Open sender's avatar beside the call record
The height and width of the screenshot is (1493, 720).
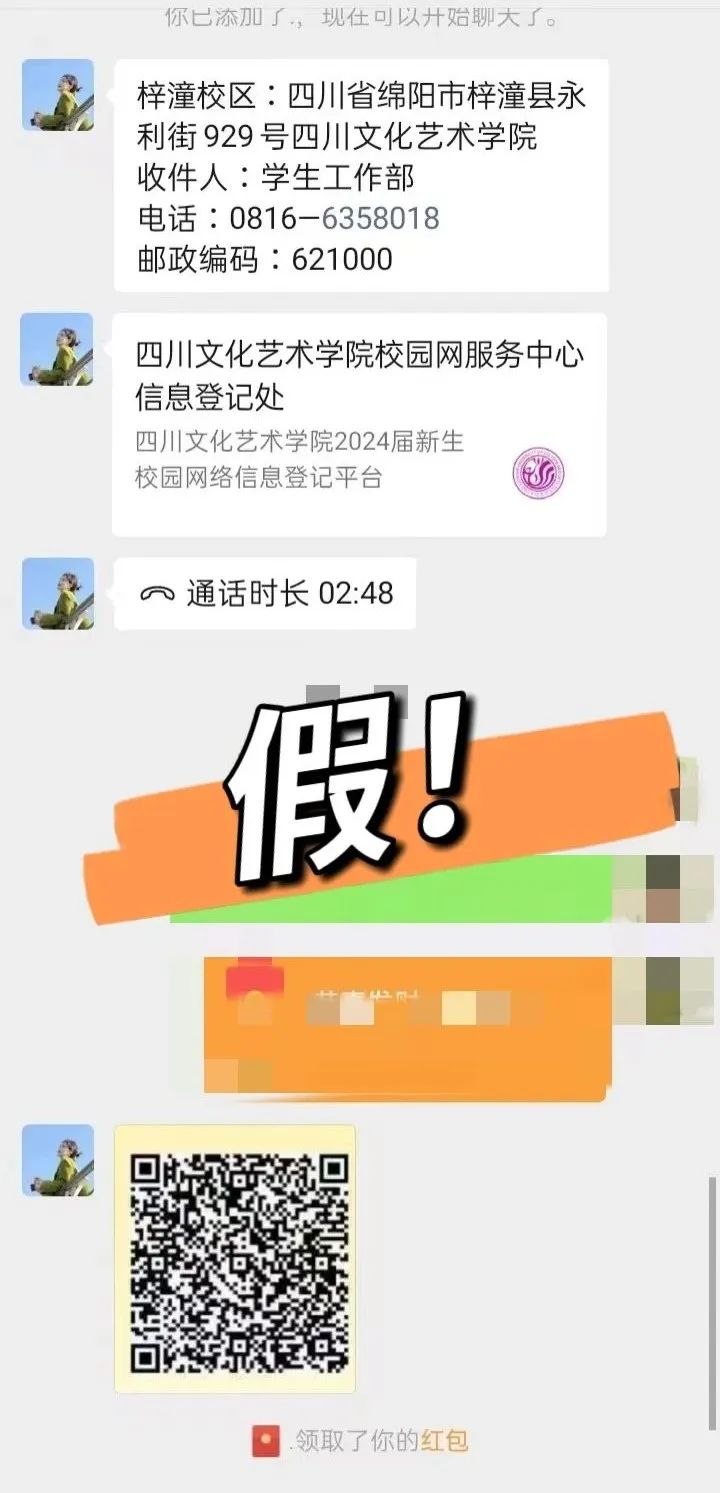point(58,593)
